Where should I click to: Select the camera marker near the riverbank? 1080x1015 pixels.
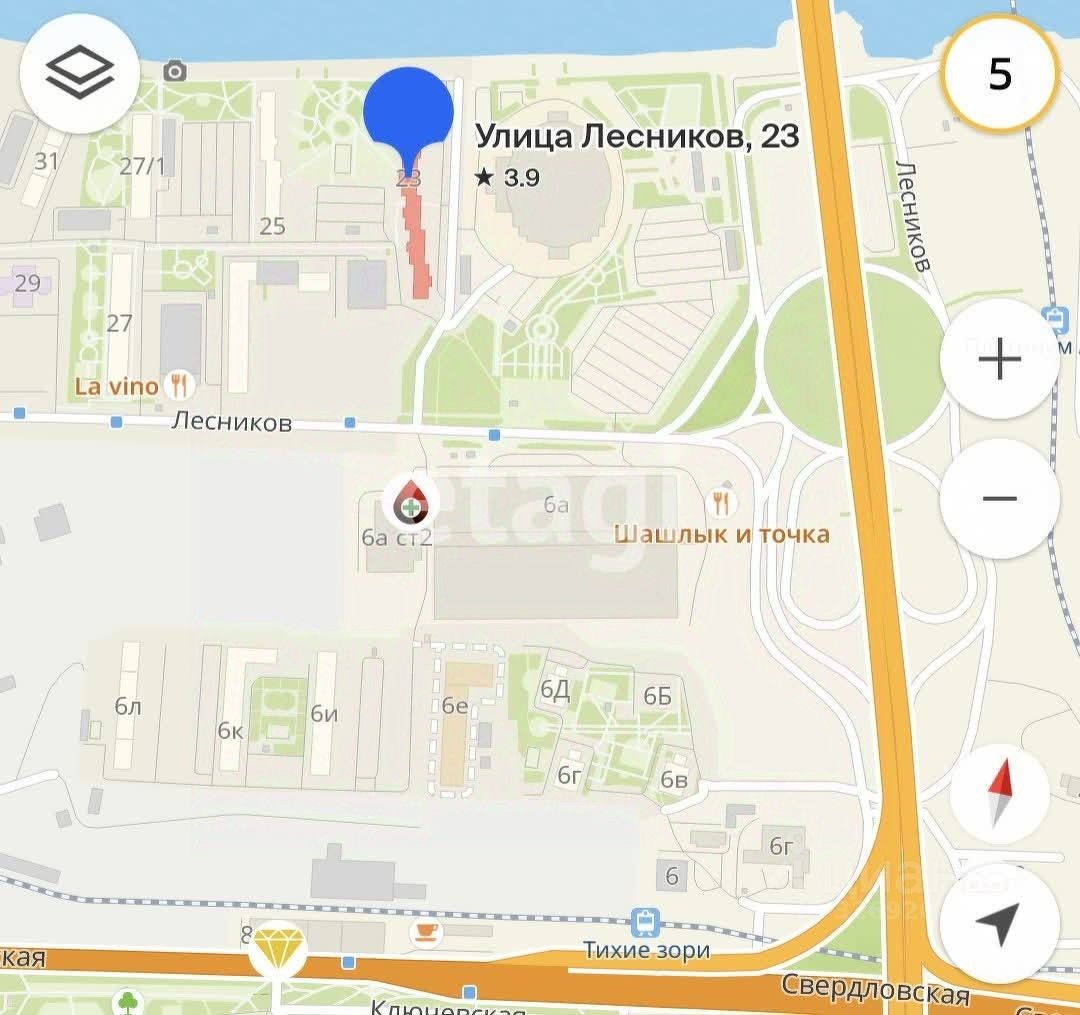(x=175, y=71)
